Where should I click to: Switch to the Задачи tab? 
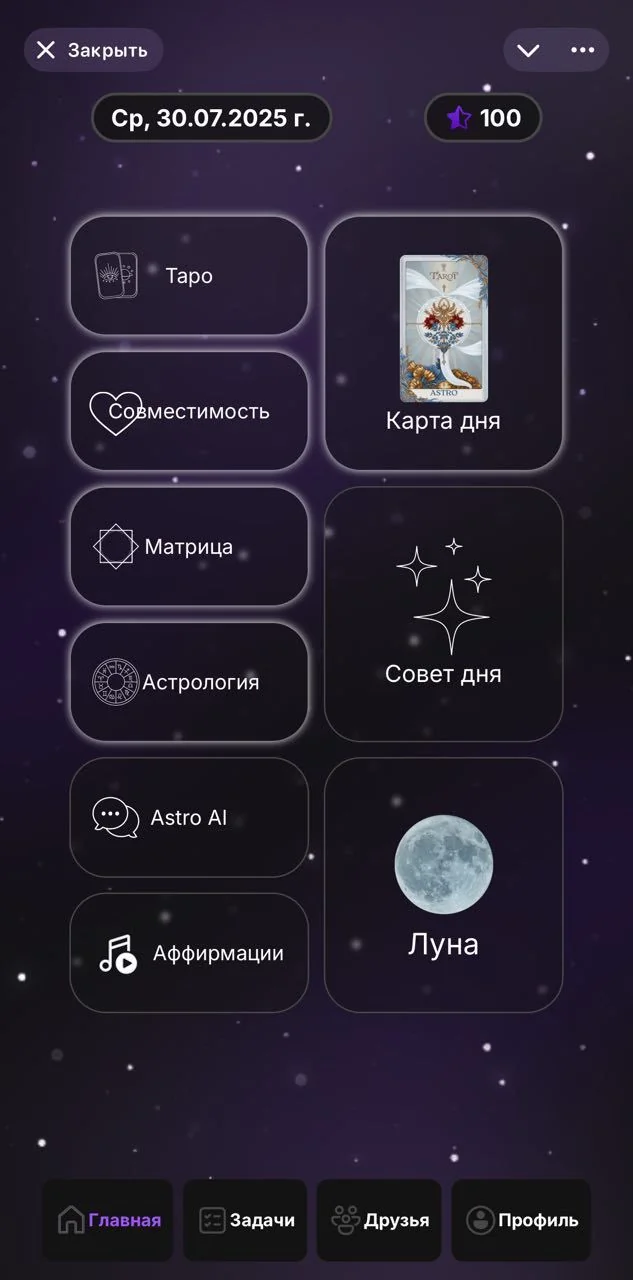point(245,1220)
